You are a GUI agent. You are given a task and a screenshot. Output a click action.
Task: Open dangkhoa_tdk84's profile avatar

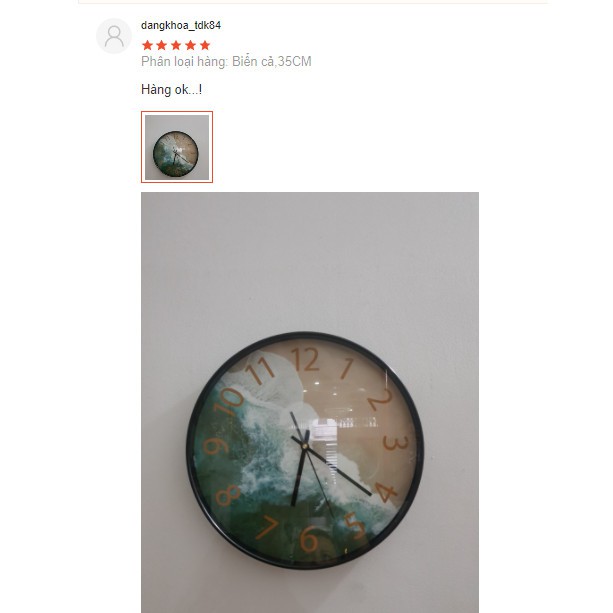(x=114, y=36)
